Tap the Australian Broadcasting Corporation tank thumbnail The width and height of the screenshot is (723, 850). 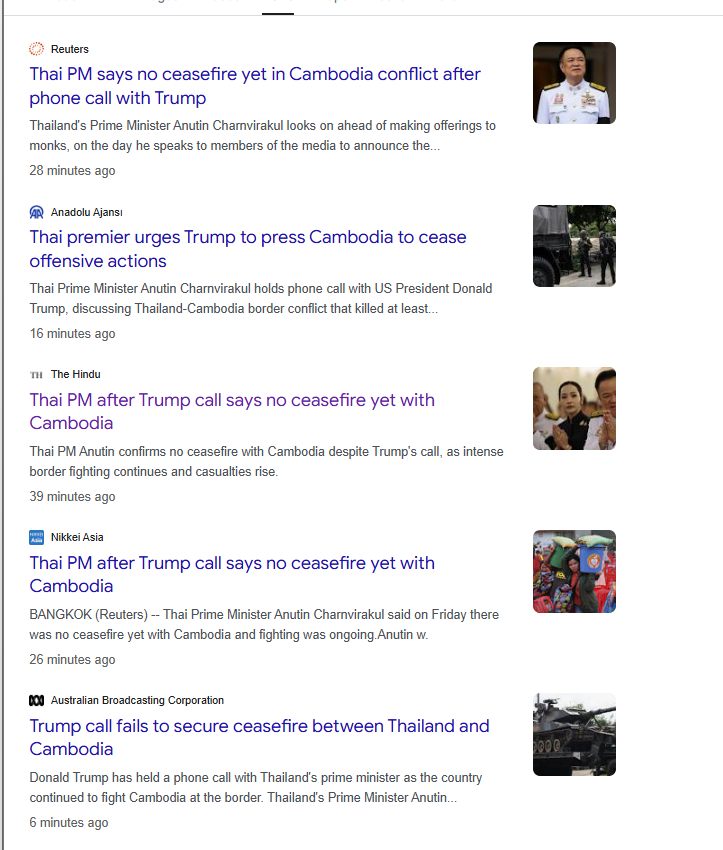coord(574,735)
